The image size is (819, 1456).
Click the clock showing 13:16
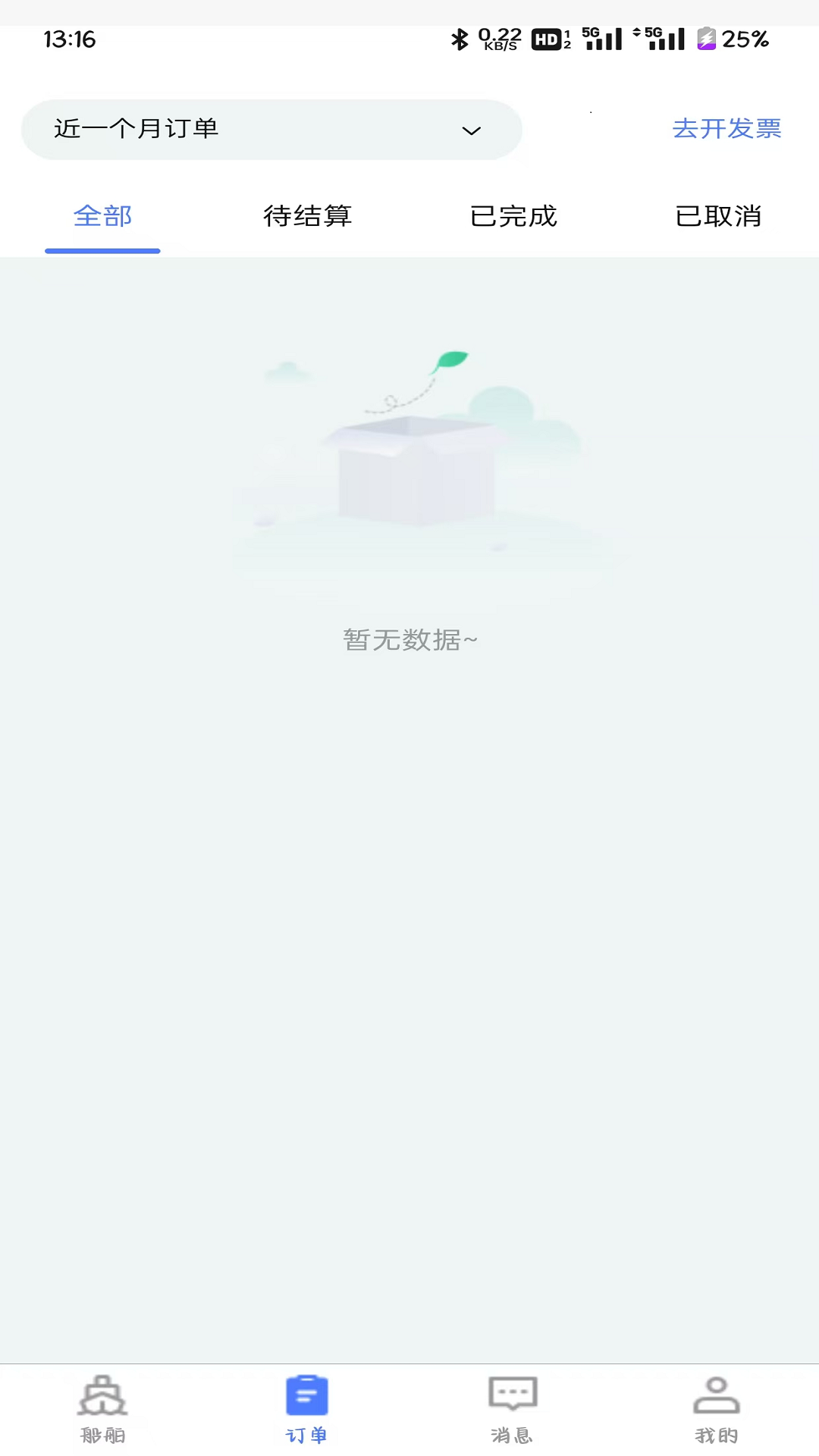click(x=71, y=39)
